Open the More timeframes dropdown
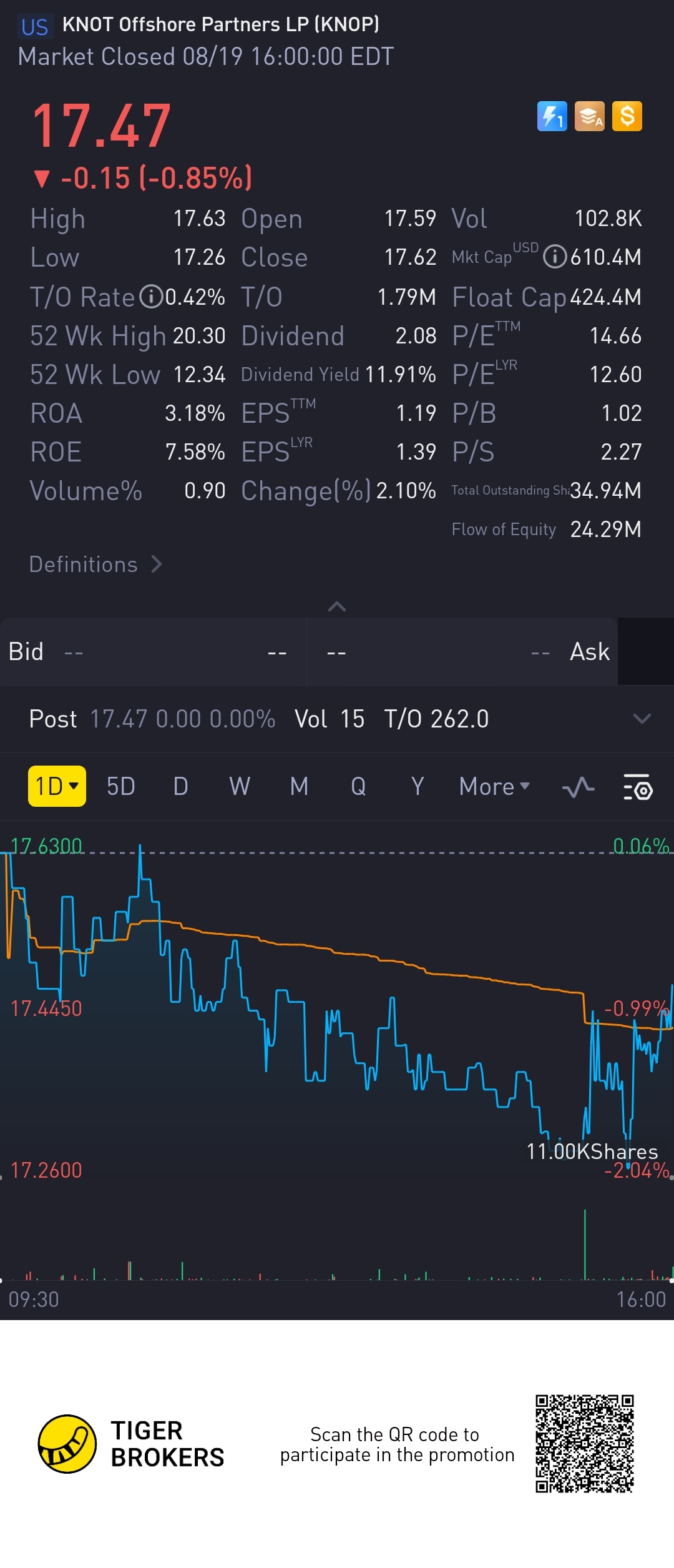The height and width of the screenshot is (1568, 674). (494, 786)
